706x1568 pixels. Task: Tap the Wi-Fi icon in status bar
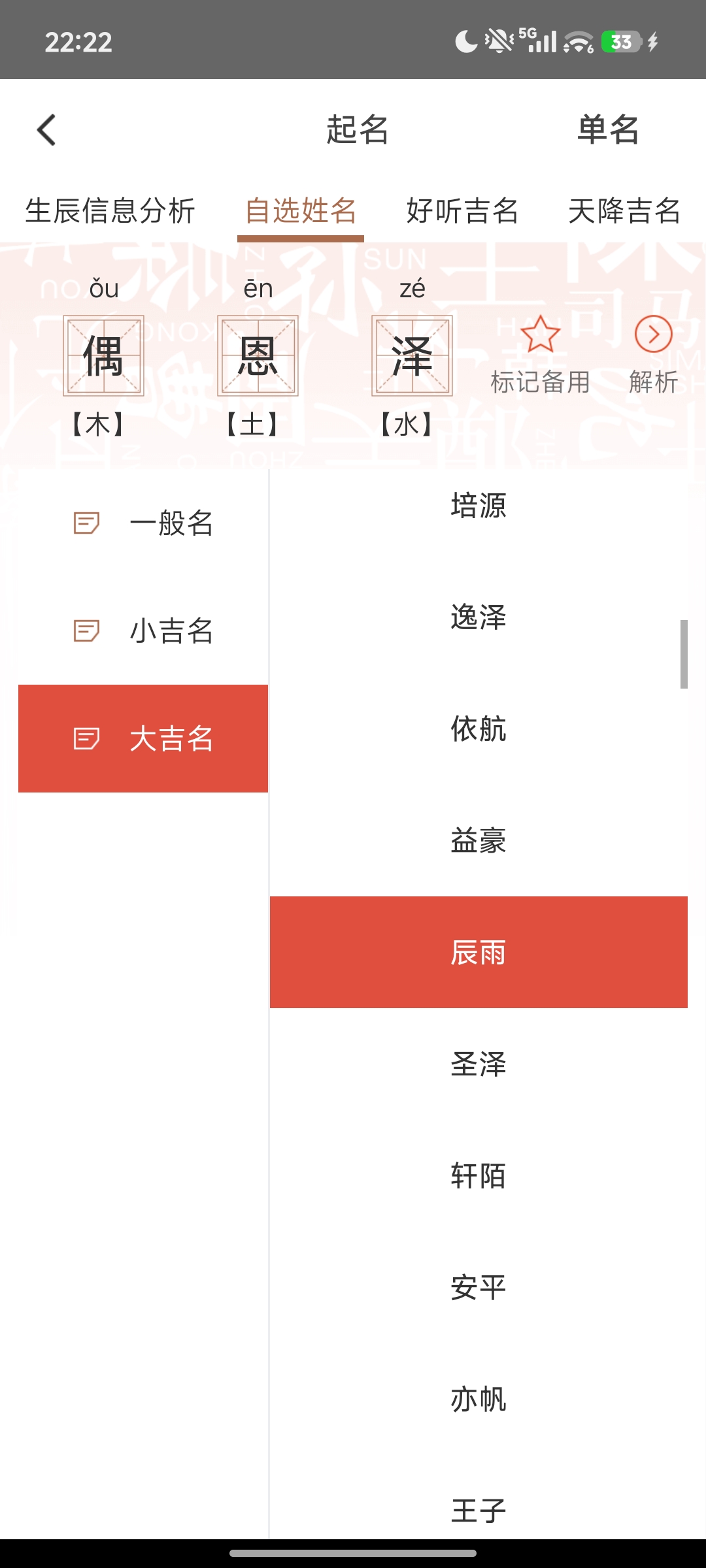point(578,41)
